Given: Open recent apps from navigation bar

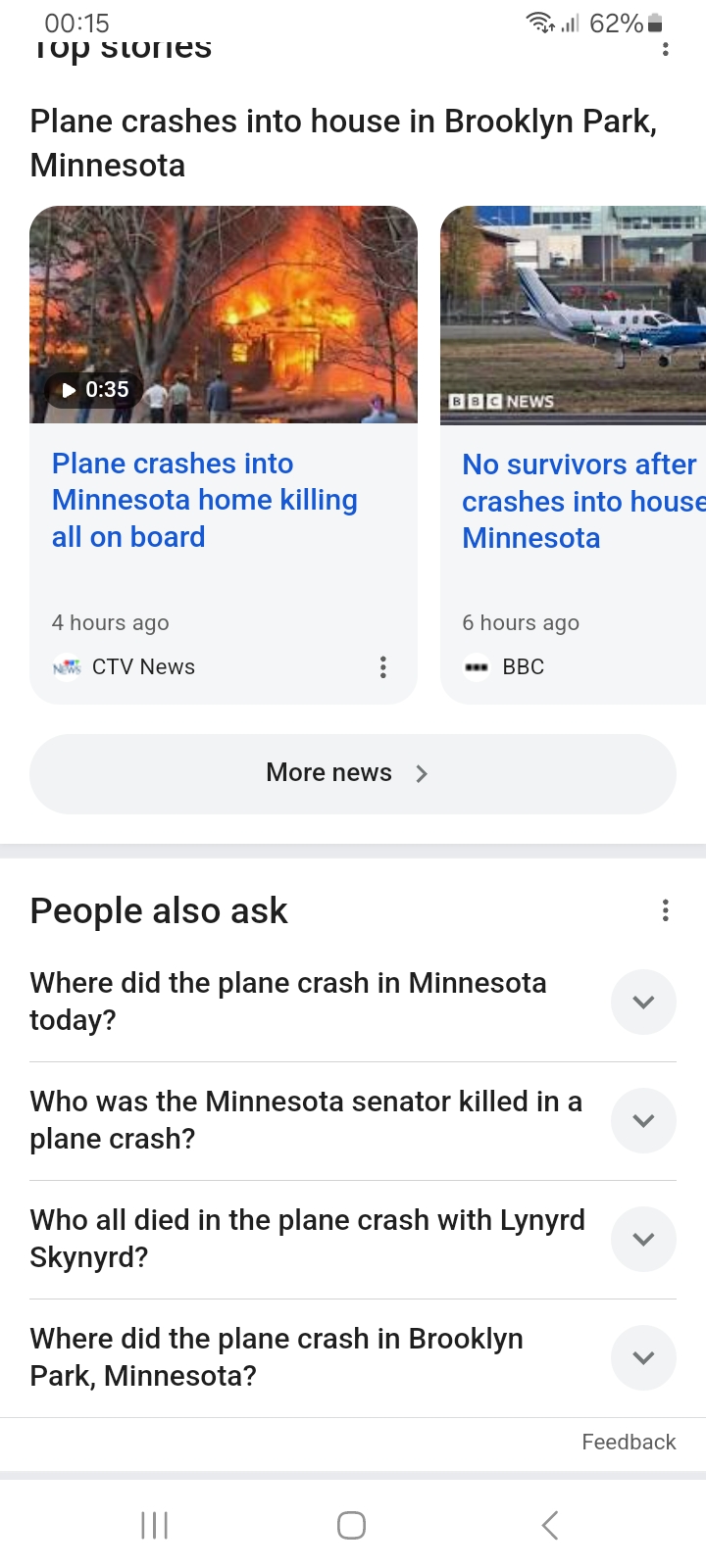Looking at the screenshot, I should (x=155, y=1525).
